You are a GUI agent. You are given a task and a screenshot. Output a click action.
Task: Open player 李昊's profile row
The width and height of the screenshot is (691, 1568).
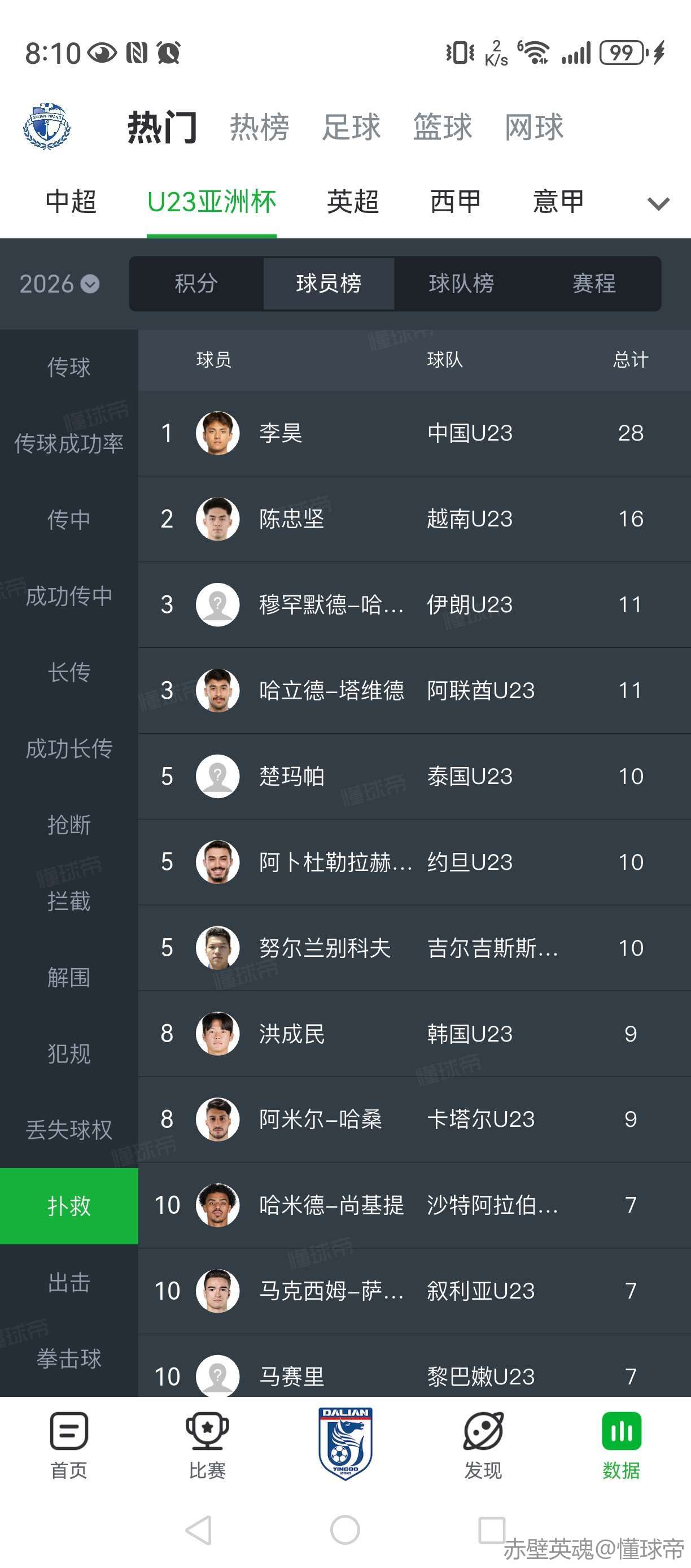tap(414, 433)
